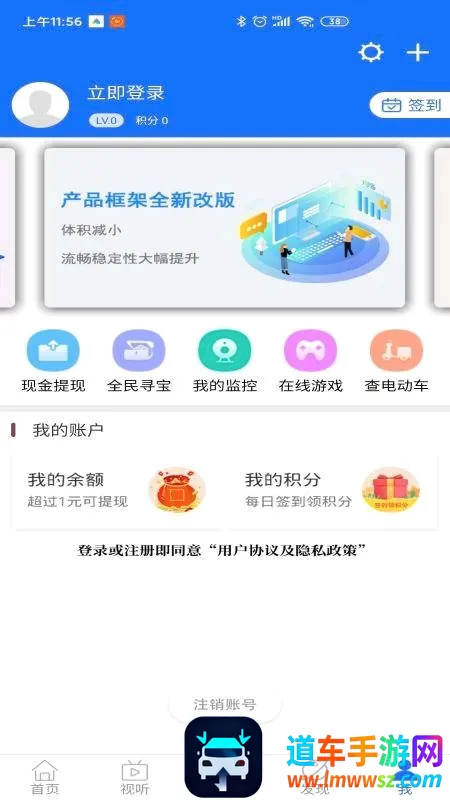
Task: Tap the profile avatar
Action: [x=40, y=105]
